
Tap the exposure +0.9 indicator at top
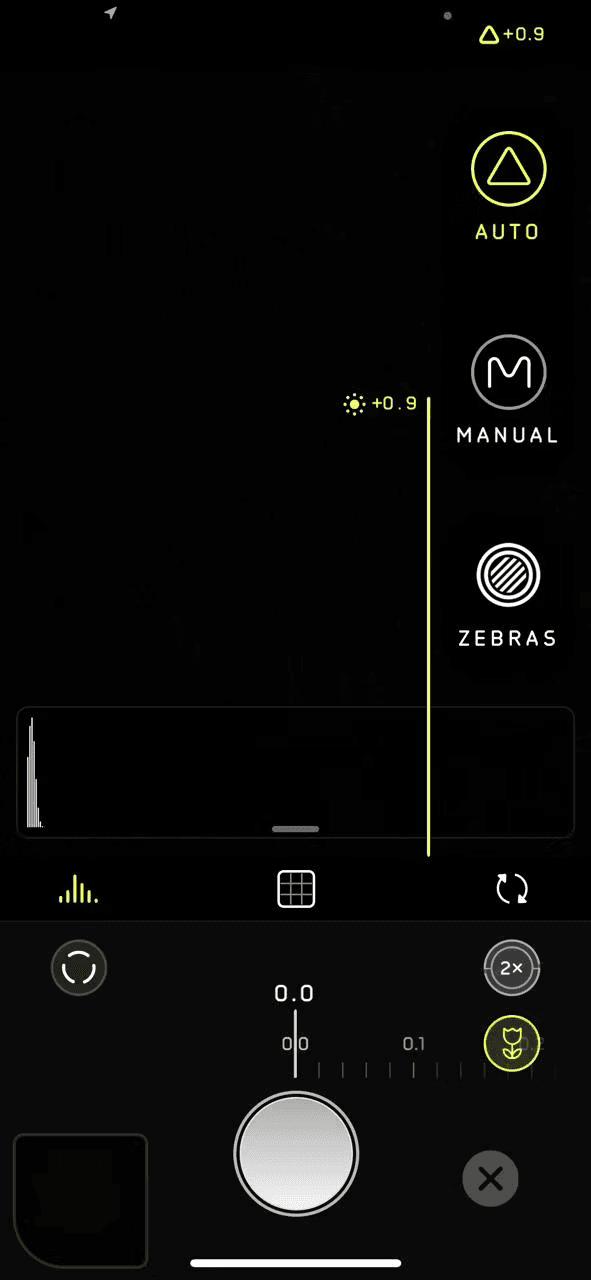click(x=511, y=35)
